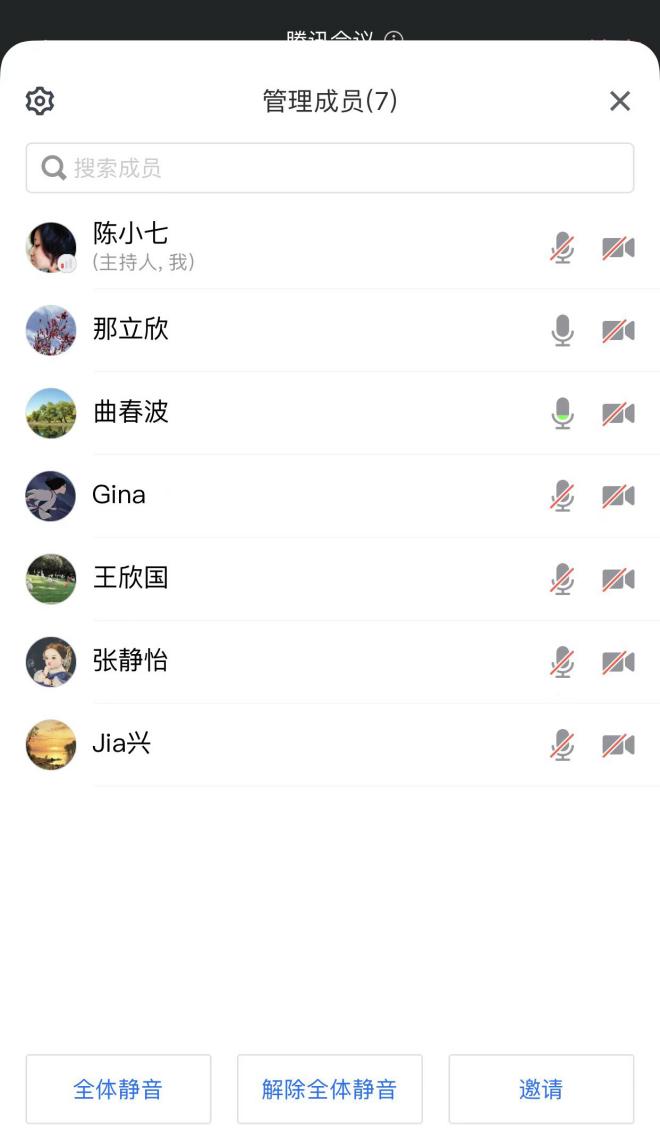
Task: Mute all members with 全体静音
Action: [118, 1089]
